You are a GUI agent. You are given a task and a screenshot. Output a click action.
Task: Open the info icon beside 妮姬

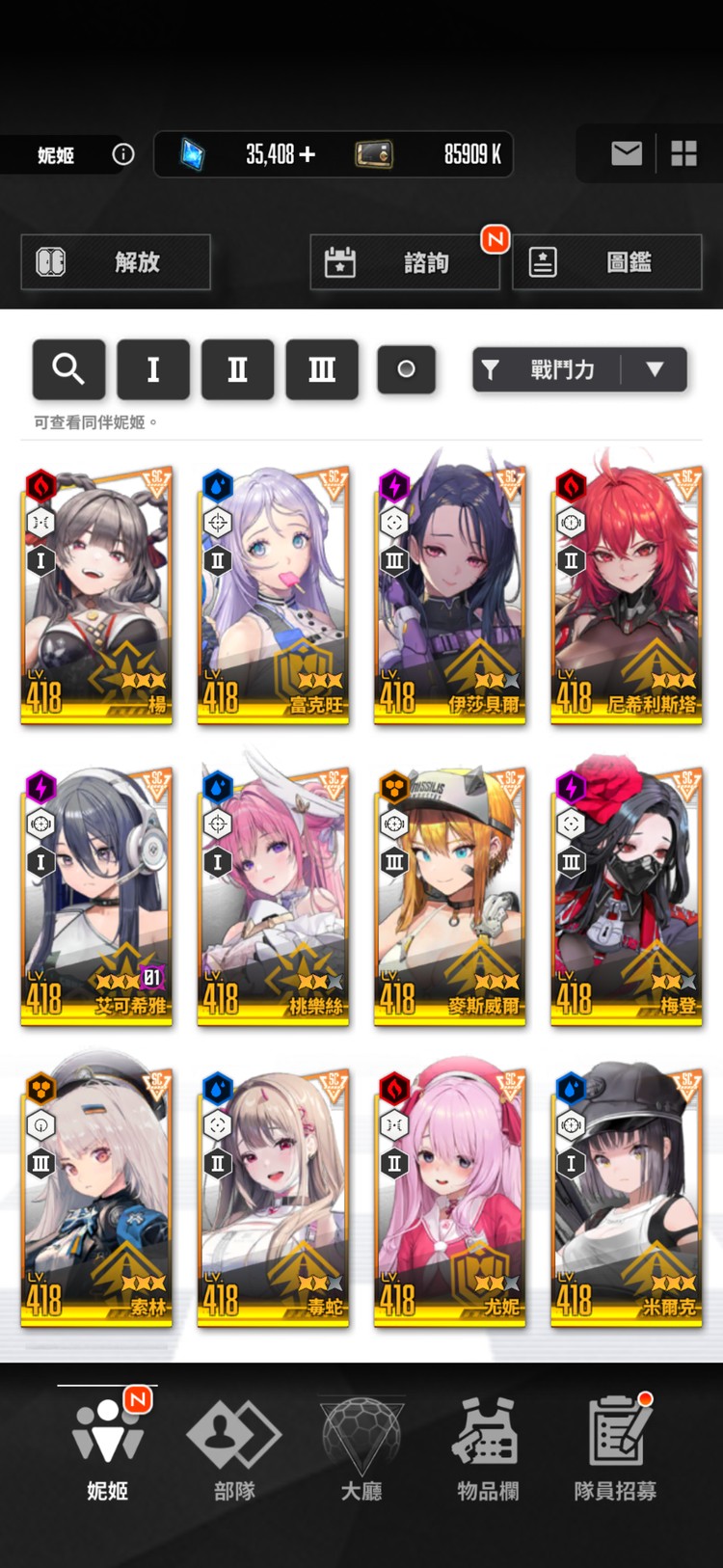123,154
